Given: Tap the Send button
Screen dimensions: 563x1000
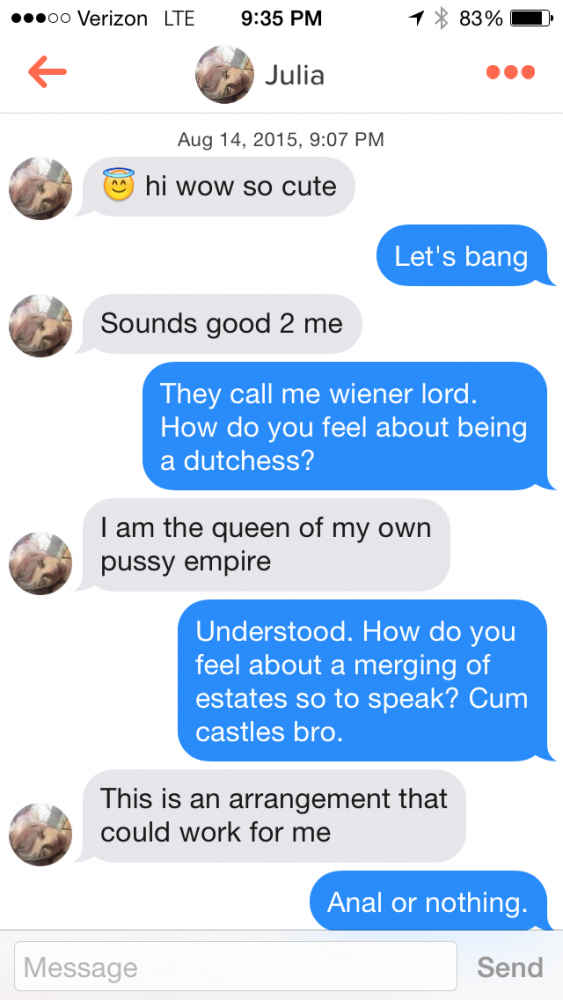Looking at the screenshot, I should 510,967.
